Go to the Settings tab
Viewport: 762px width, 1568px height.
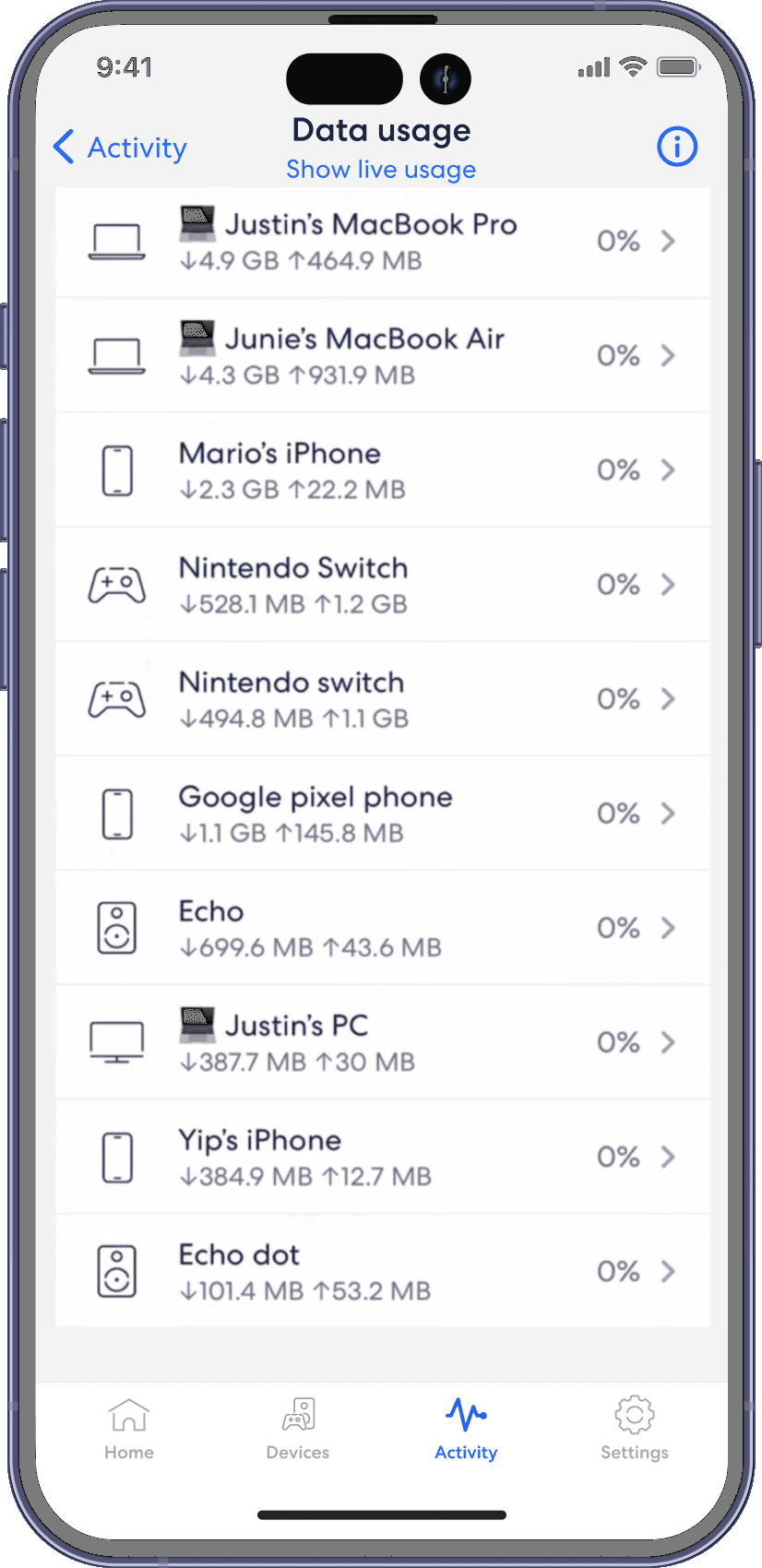pyautogui.click(x=635, y=1428)
